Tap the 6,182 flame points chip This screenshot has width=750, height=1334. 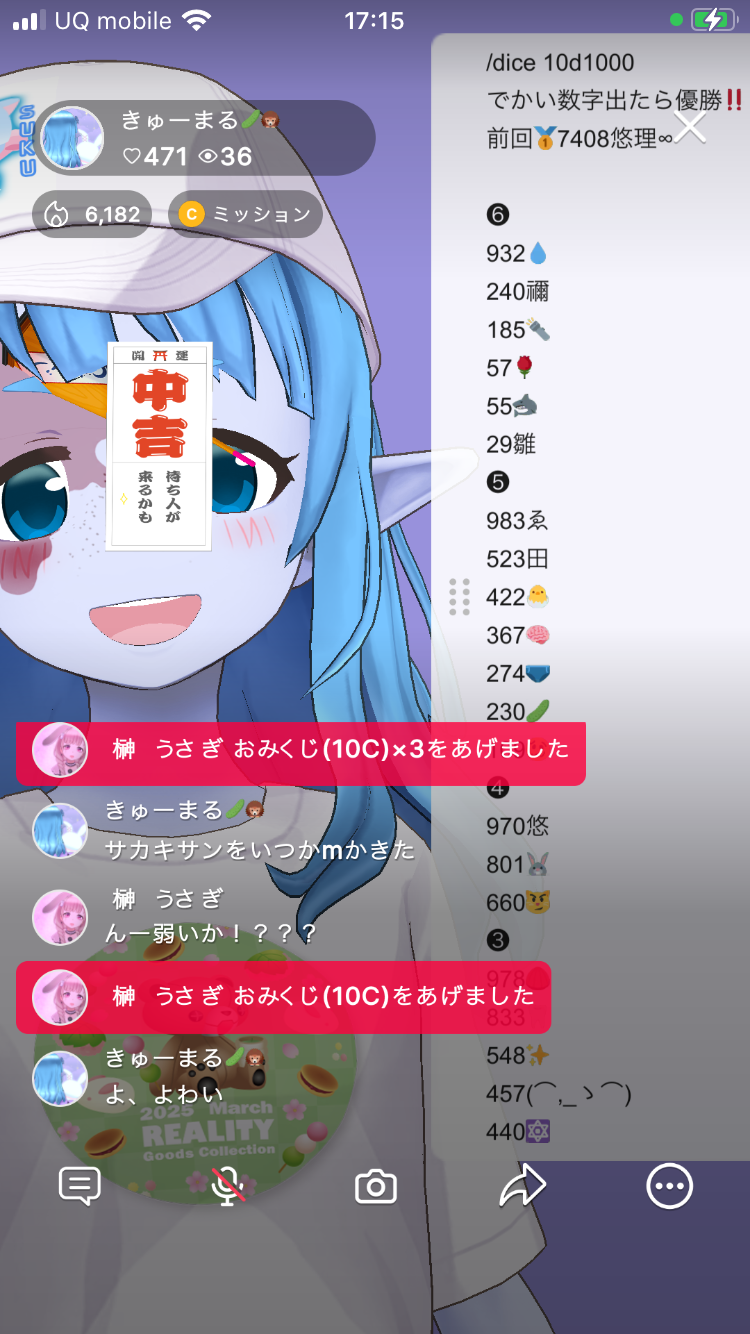tap(93, 214)
